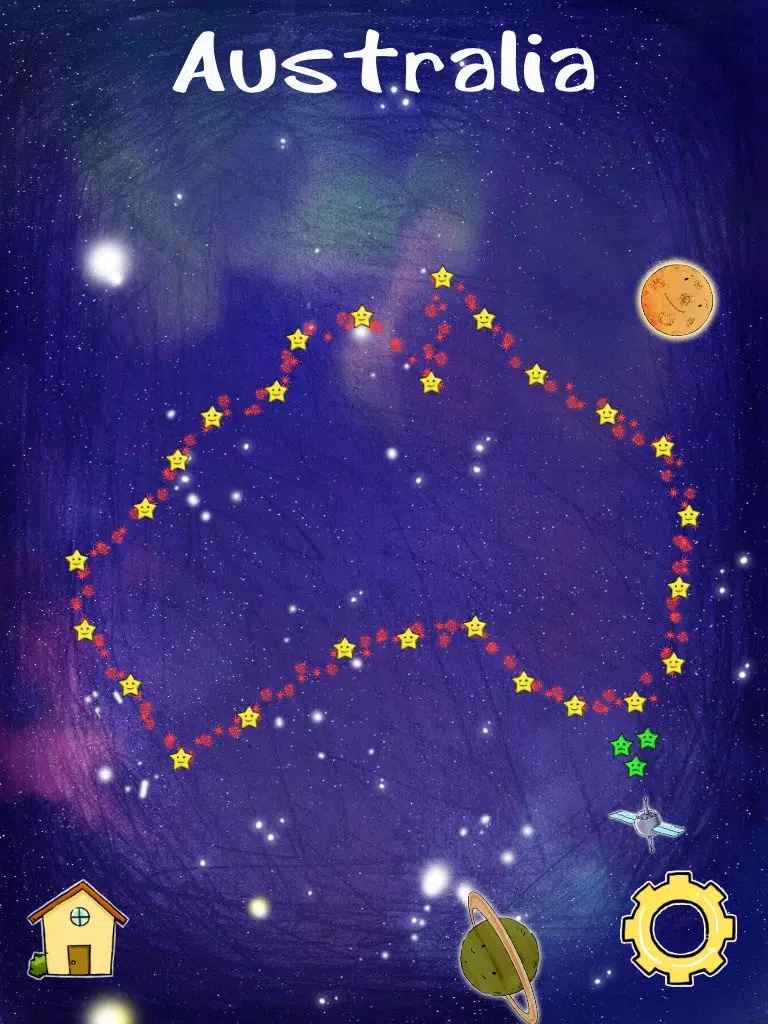
Task: Return to the home screen via the house icon
Action: 76,930
